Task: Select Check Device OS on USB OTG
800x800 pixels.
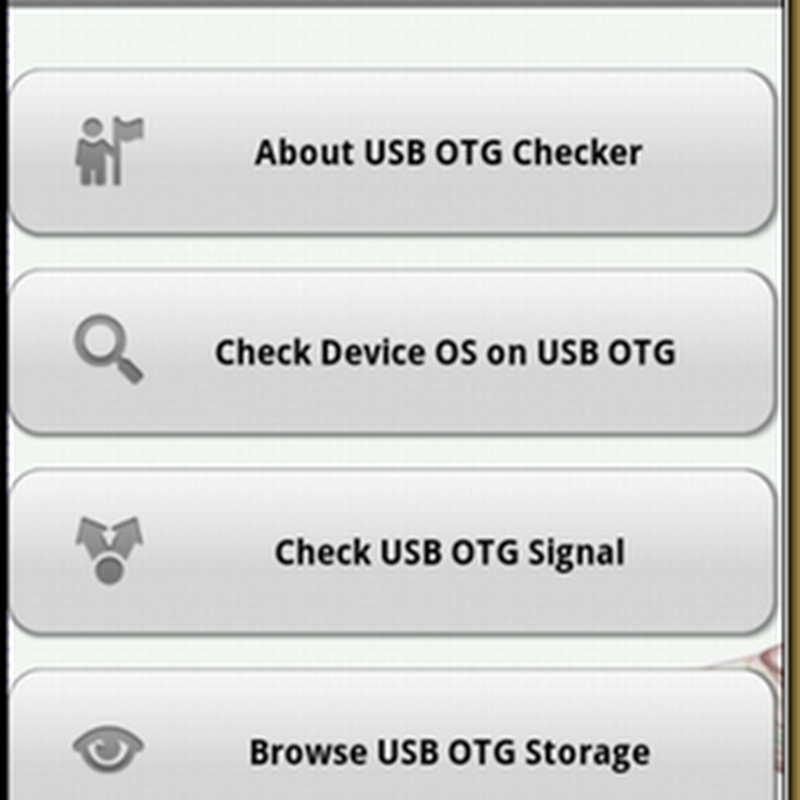Action: click(392, 352)
